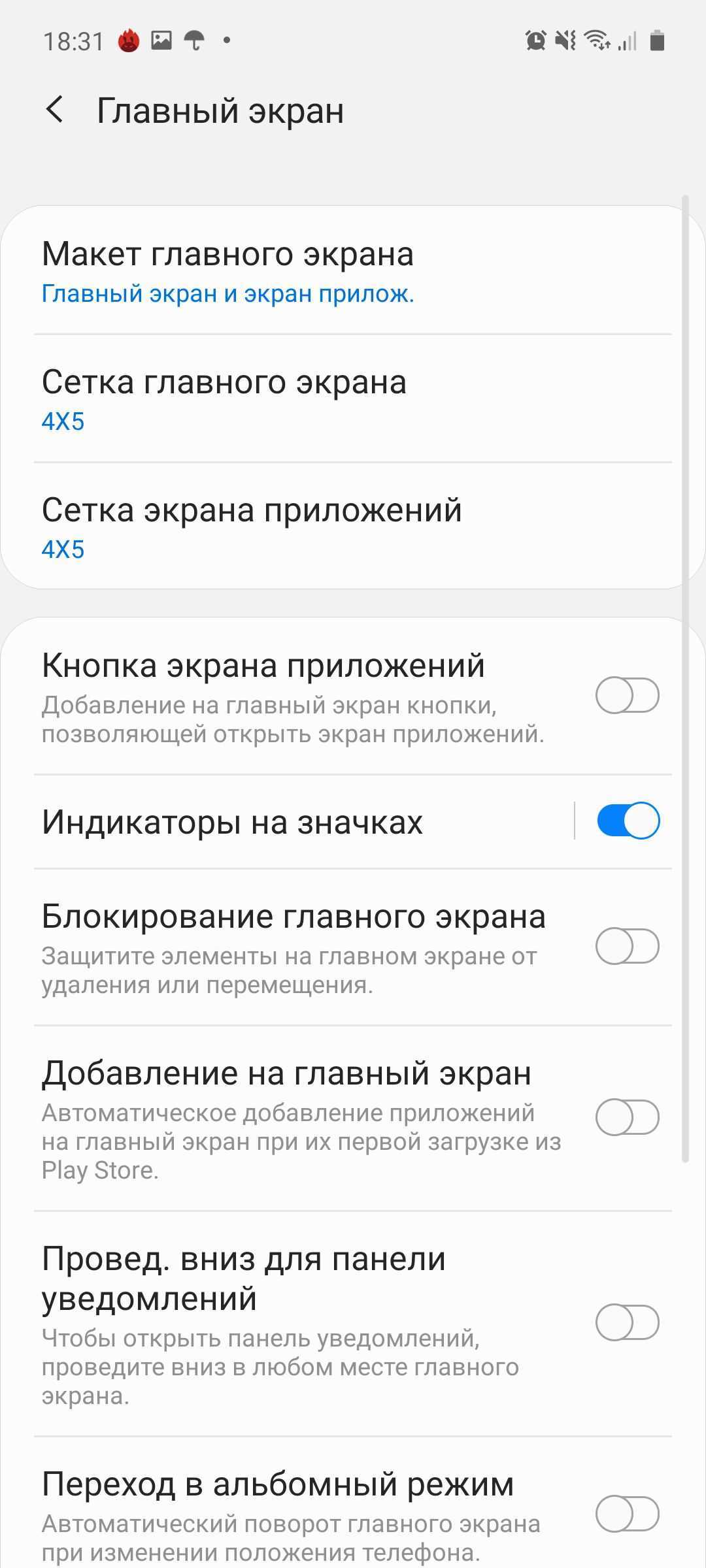Turn on Провед. вниз для панели уведомлений
This screenshot has width=706, height=1568.
(627, 1322)
